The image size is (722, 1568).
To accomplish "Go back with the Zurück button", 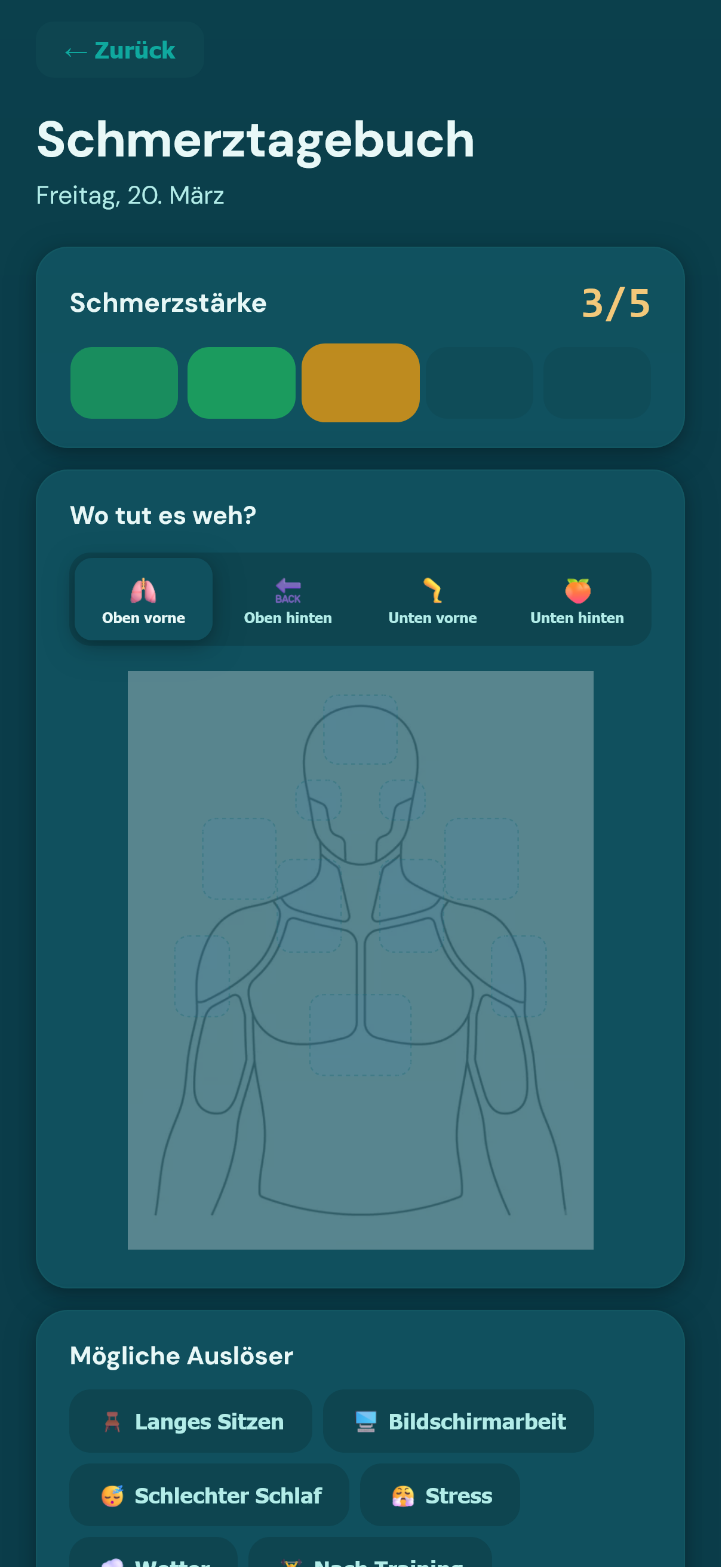I will click(120, 50).
